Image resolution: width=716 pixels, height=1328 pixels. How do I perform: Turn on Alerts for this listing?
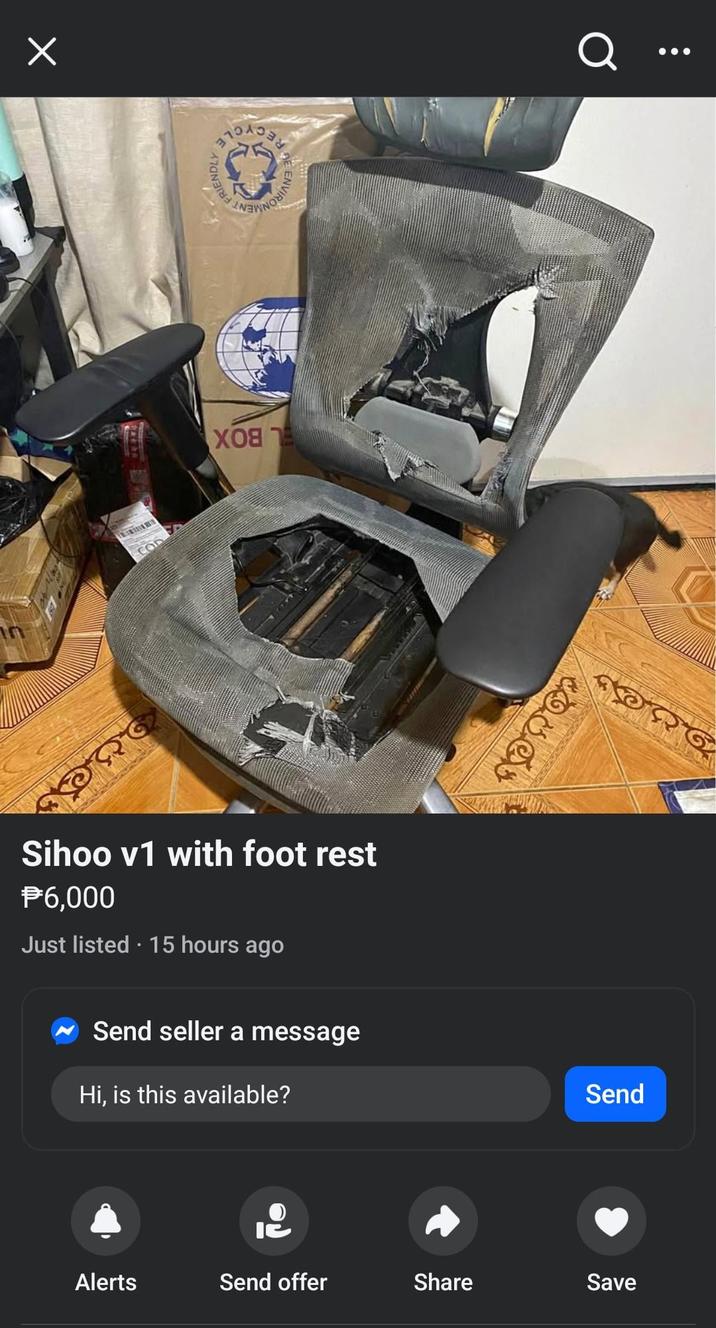coord(106,1222)
